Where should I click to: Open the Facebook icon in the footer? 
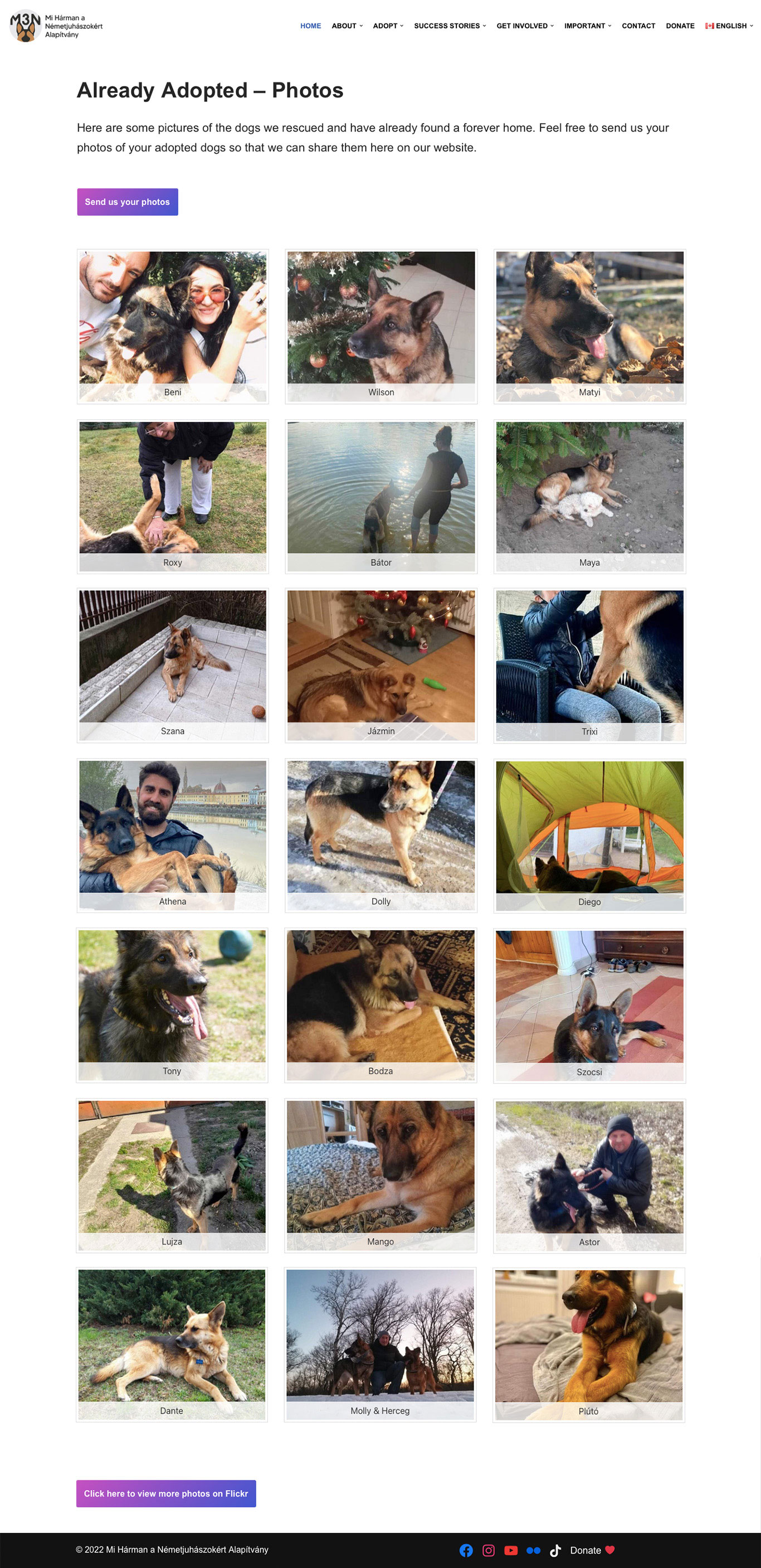click(x=466, y=1550)
